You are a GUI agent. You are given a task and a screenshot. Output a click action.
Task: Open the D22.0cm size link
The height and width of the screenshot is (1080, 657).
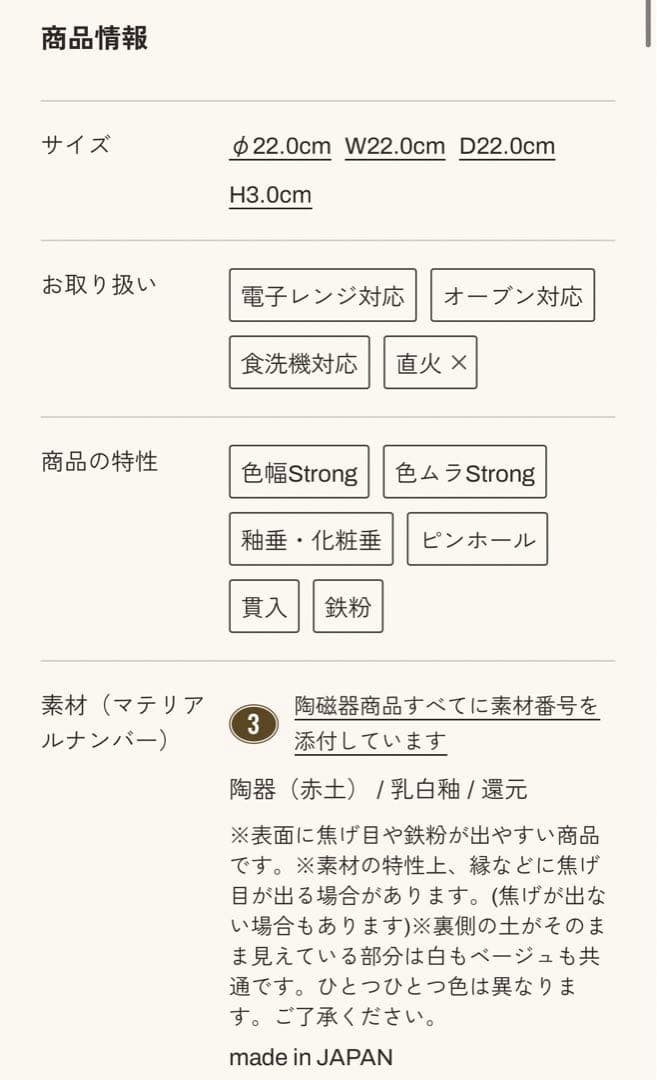pos(507,146)
